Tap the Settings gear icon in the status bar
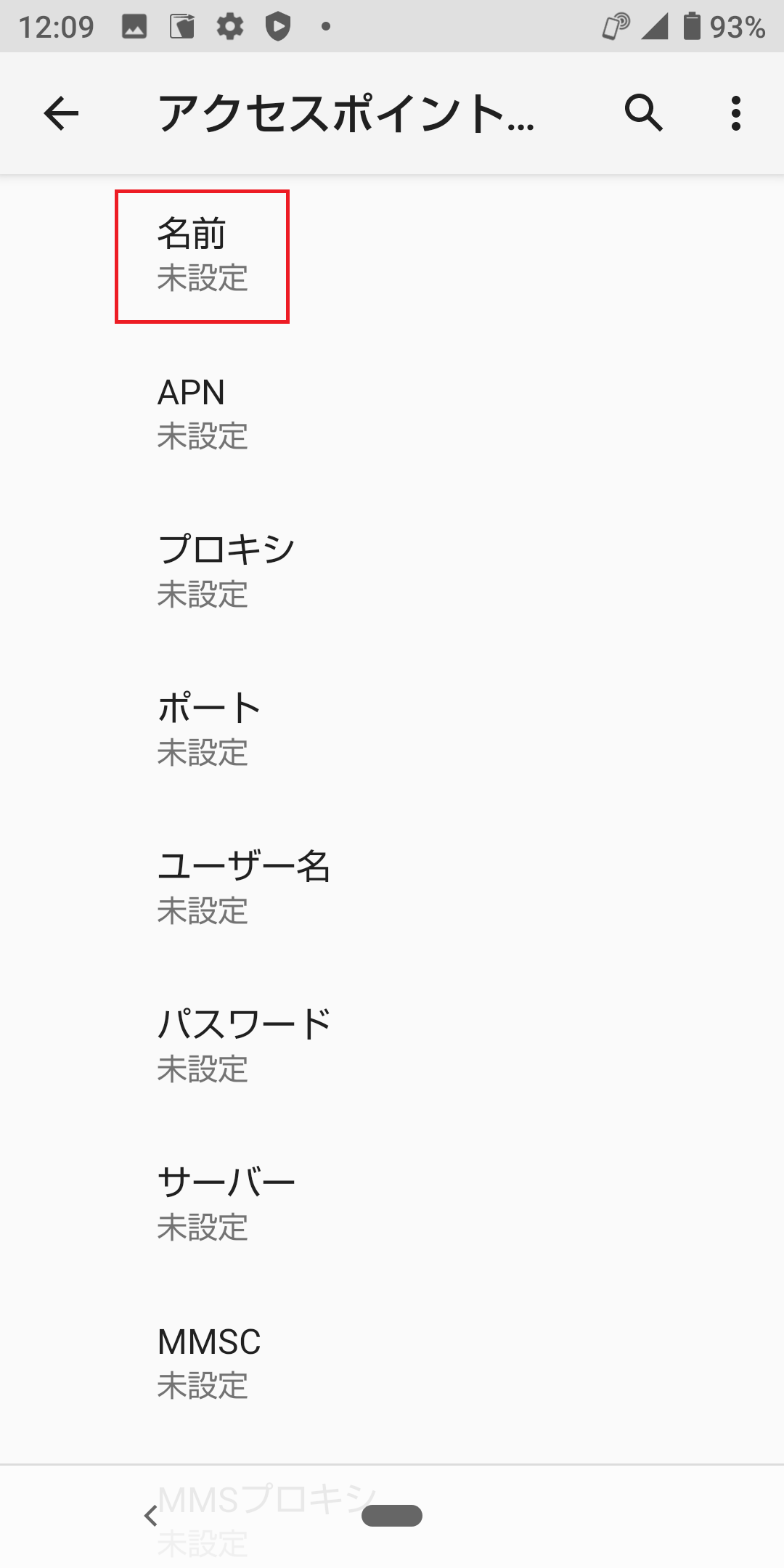The height and width of the screenshot is (1568, 784). pyautogui.click(x=232, y=28)
